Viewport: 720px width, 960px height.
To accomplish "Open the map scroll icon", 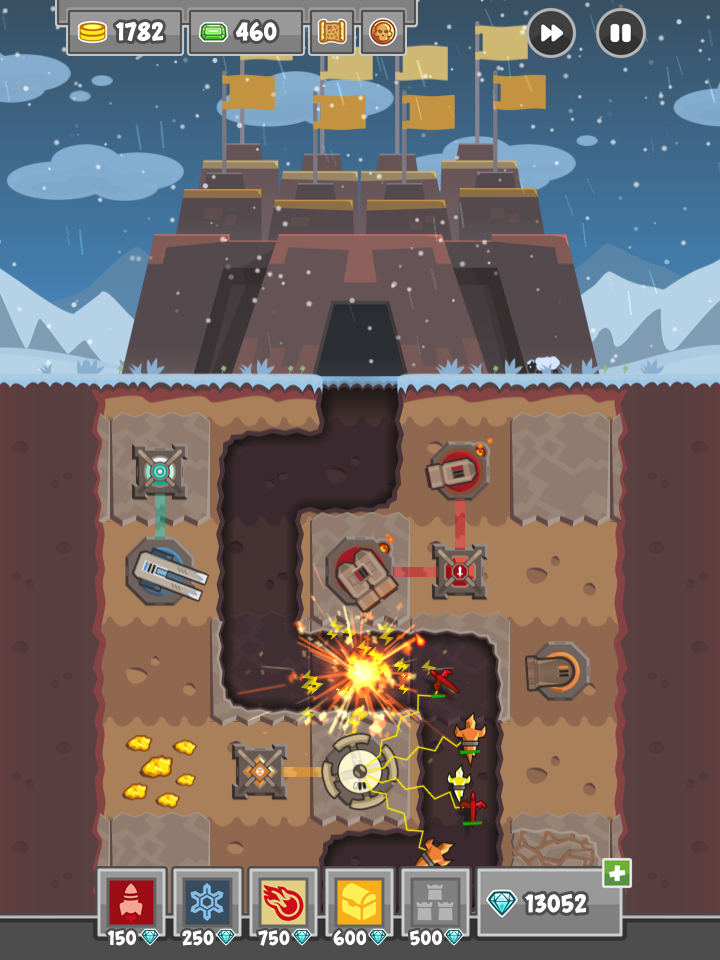I will tap(332, 33).
